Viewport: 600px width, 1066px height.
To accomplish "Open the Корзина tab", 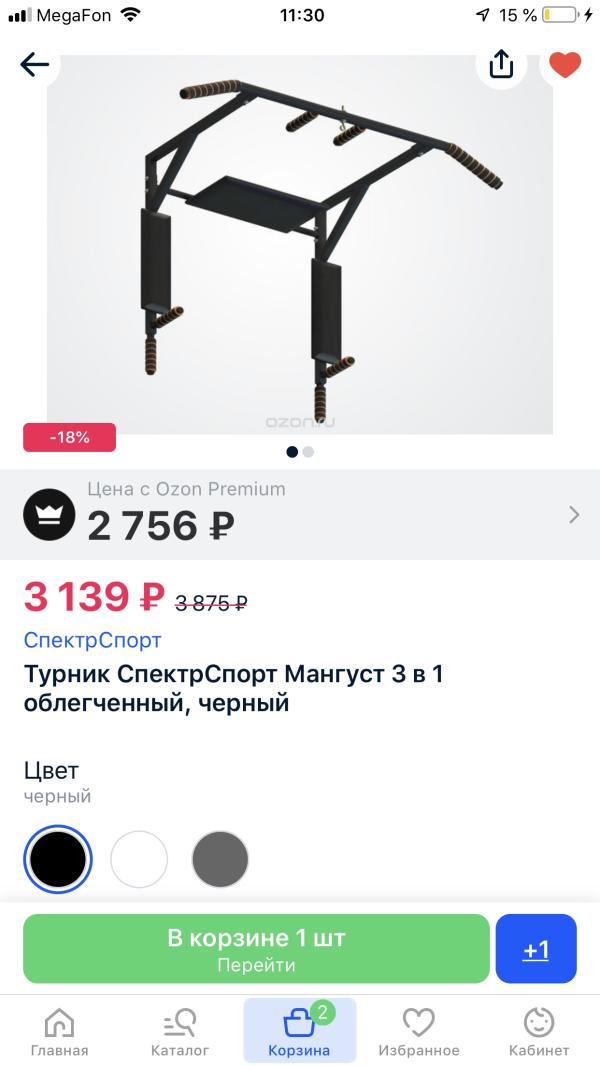I will (x=299, y=1031).
